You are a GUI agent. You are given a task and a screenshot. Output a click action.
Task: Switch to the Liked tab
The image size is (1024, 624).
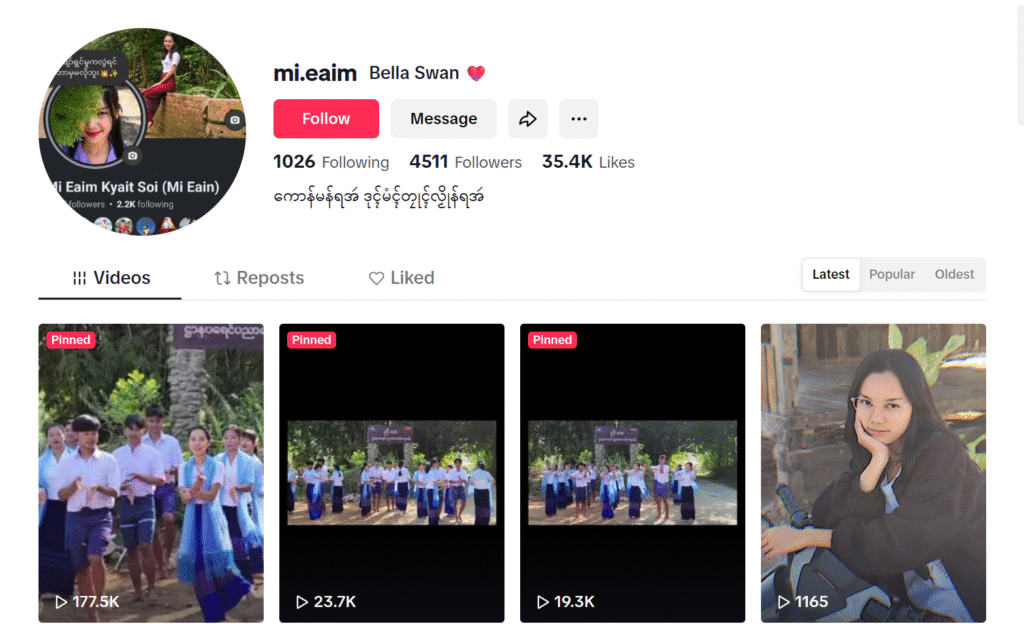(401, 278)
